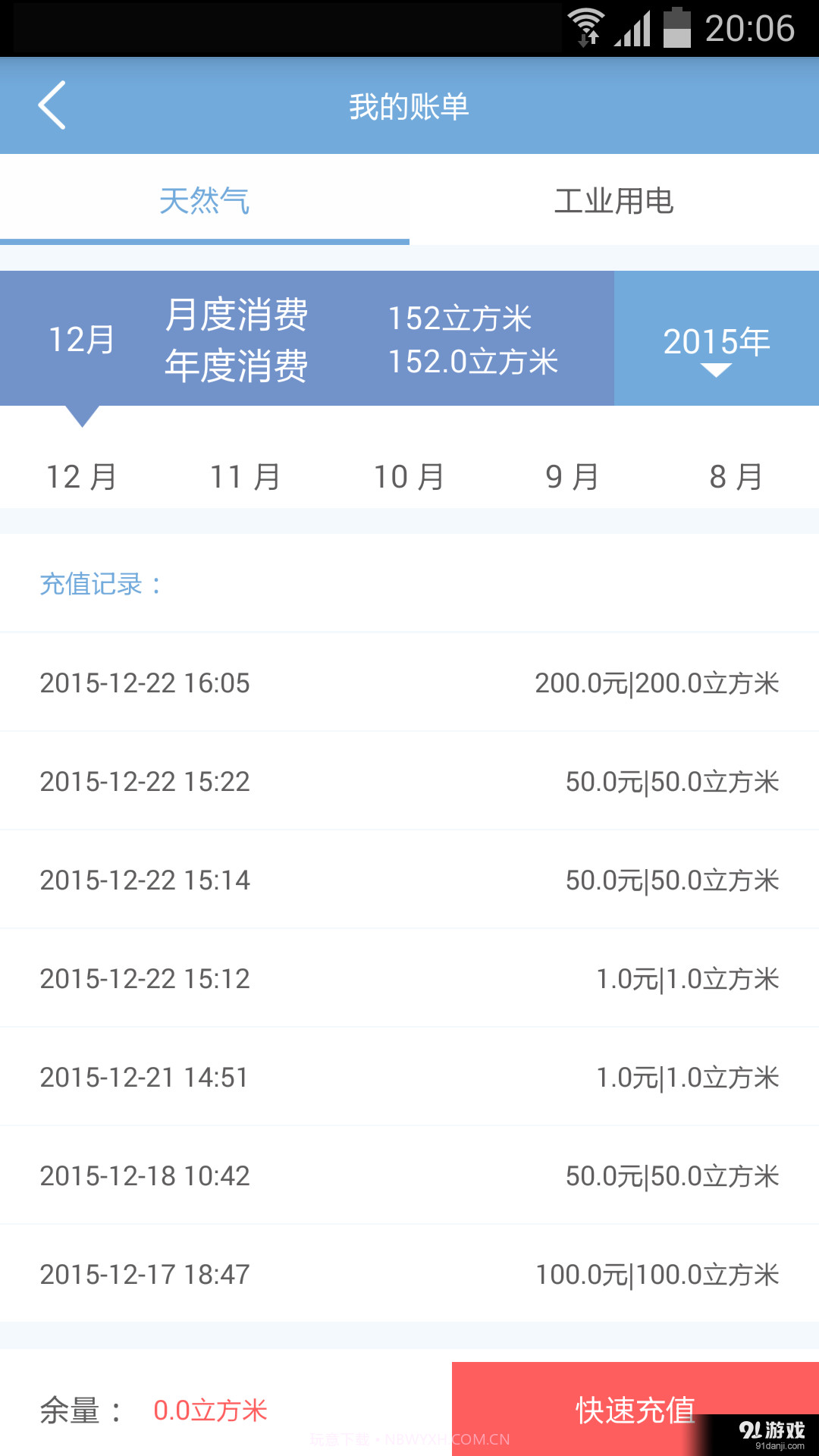Viewport: 819px width, 1456px height.
Task: Select 11月 from the month row
Action: pos(246,476)
